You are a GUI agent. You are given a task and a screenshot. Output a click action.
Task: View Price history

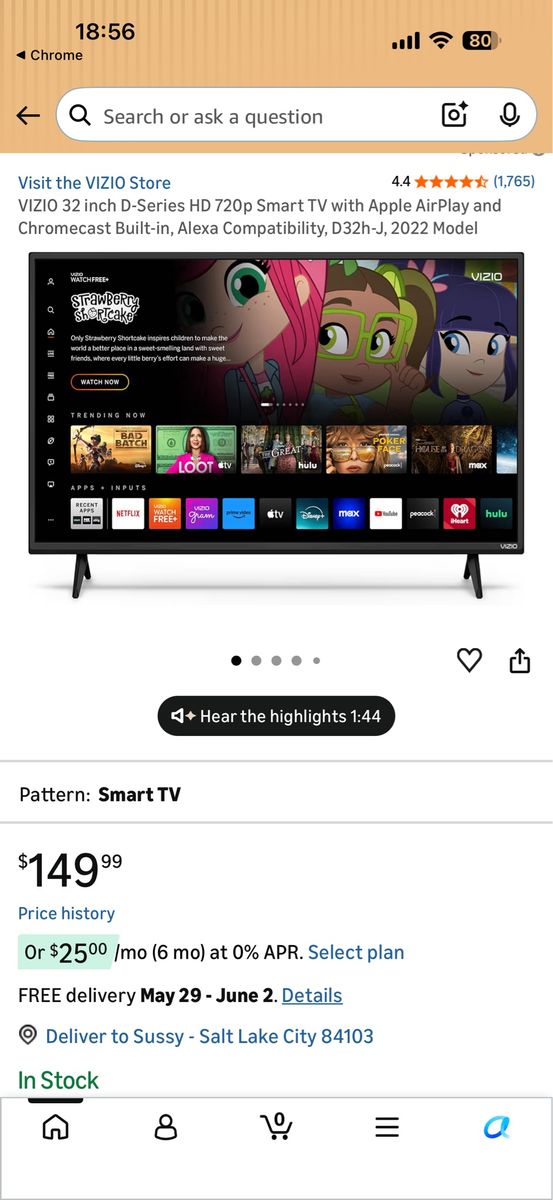[x=66, y=913]
